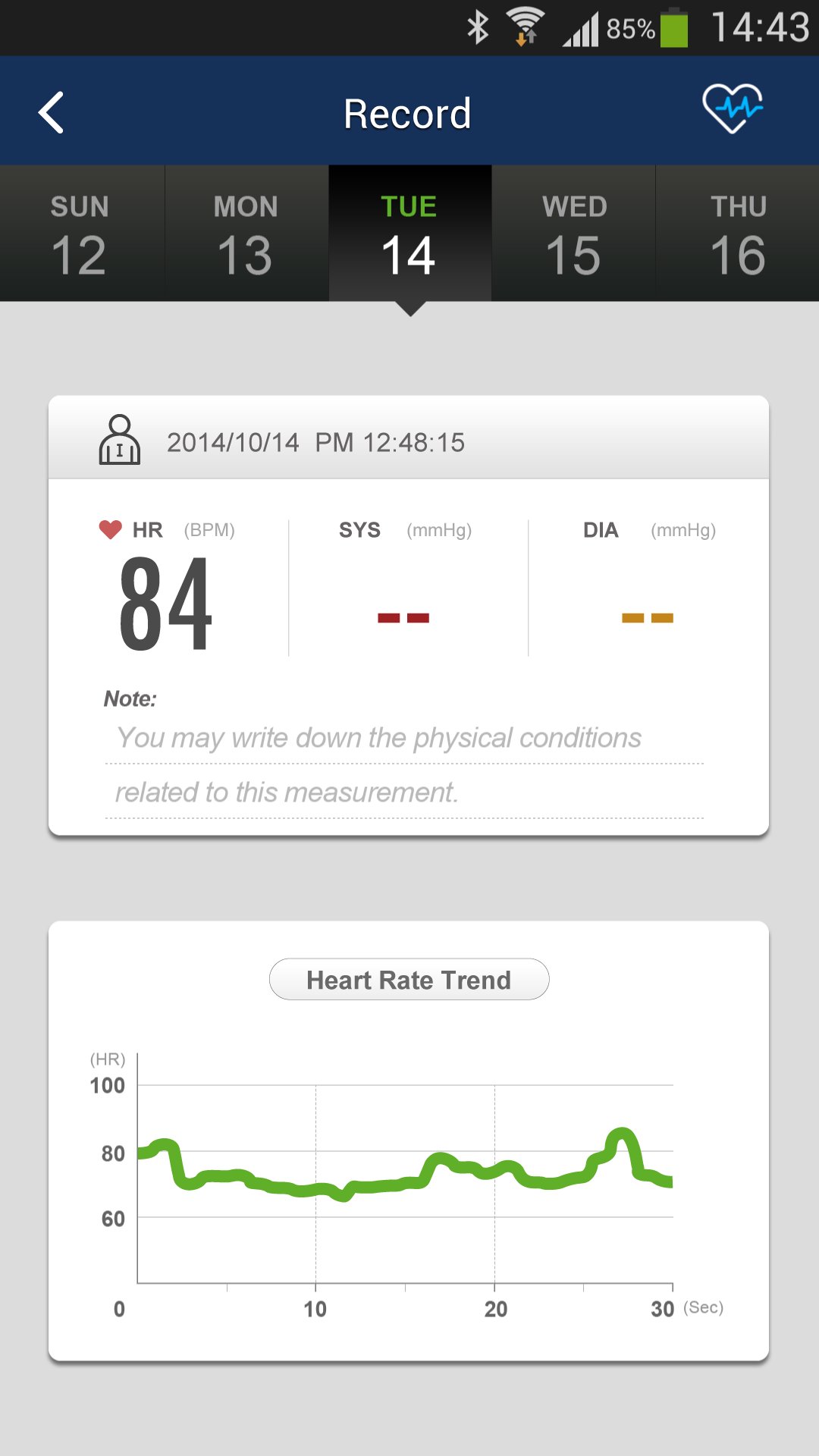Open Monday 13 records
The width and height of the screenshot is (819, 1456).
245,233
